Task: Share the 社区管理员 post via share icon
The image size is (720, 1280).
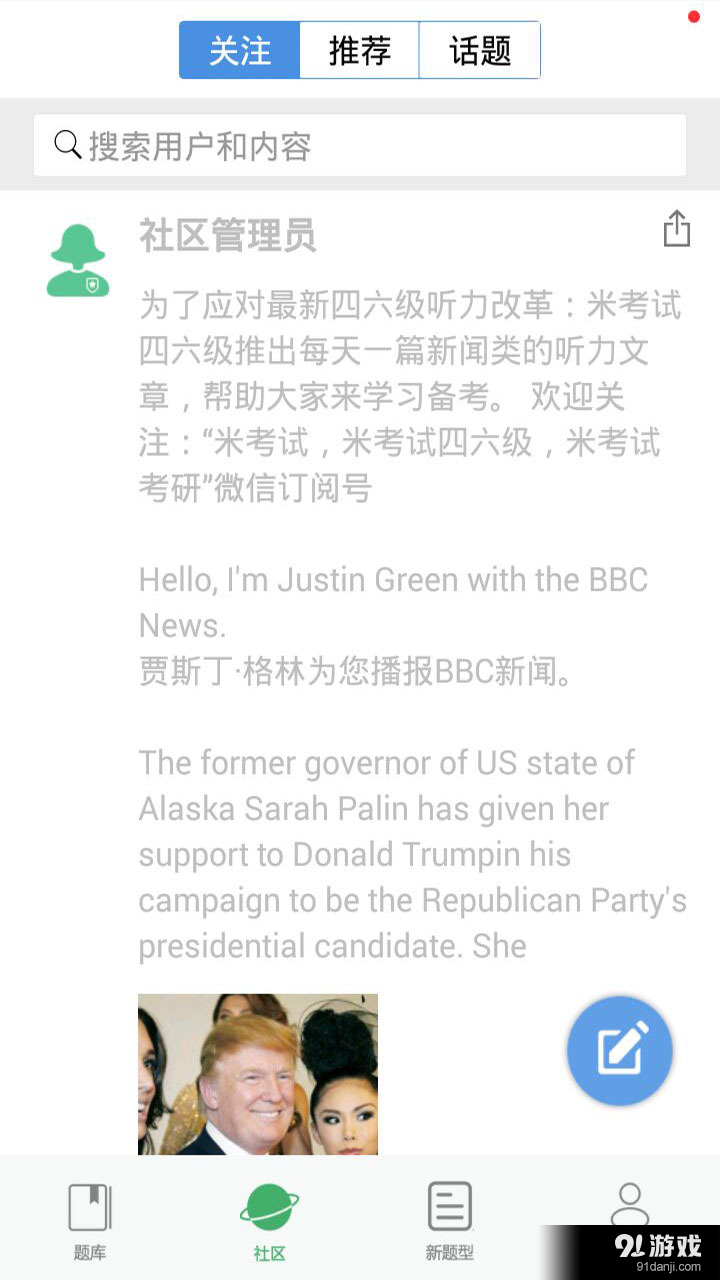Action: [x=677, y=229]
